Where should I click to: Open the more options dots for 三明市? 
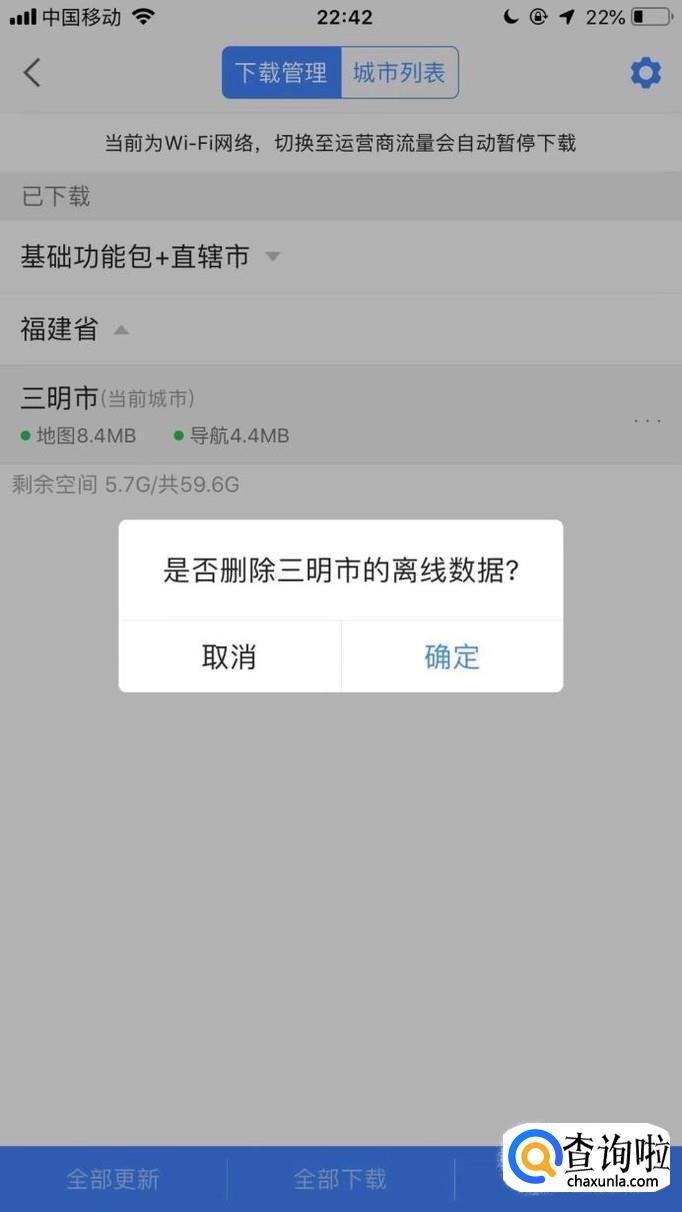[647, 420]
